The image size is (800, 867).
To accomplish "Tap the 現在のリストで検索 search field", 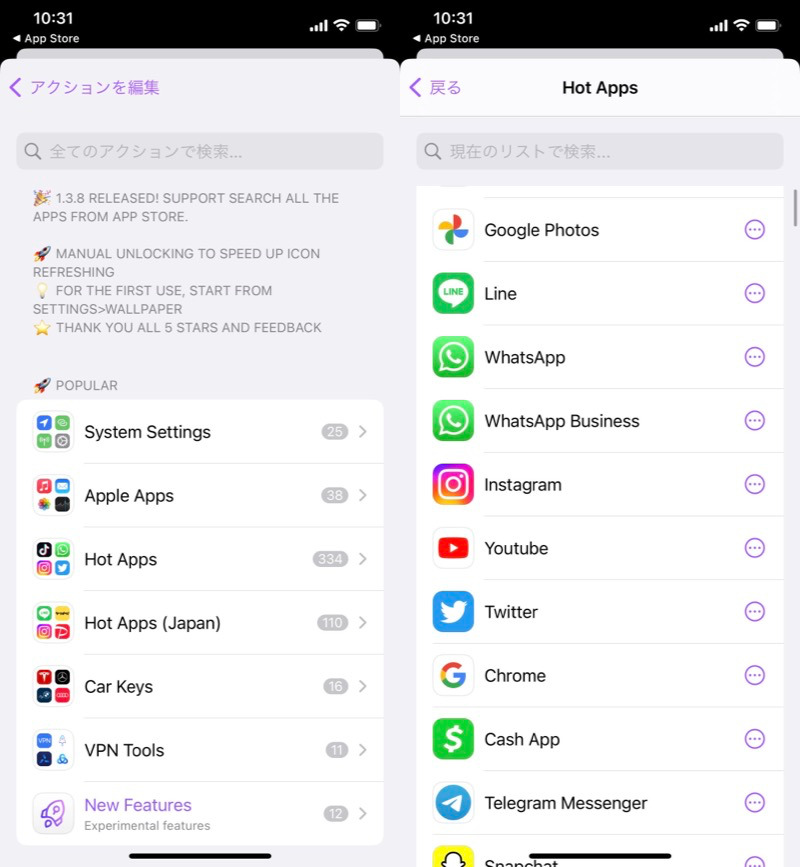I will 600,152.
